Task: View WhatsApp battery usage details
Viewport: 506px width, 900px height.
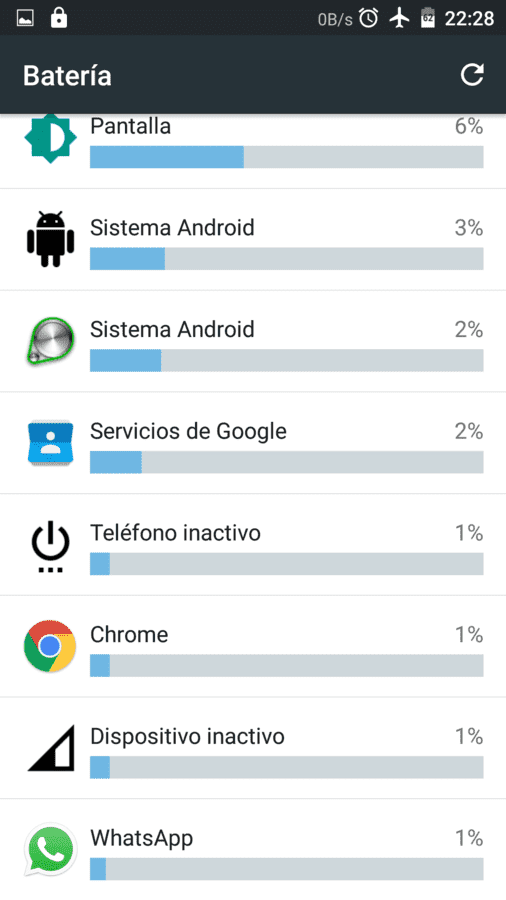Action: click(253, 849)
